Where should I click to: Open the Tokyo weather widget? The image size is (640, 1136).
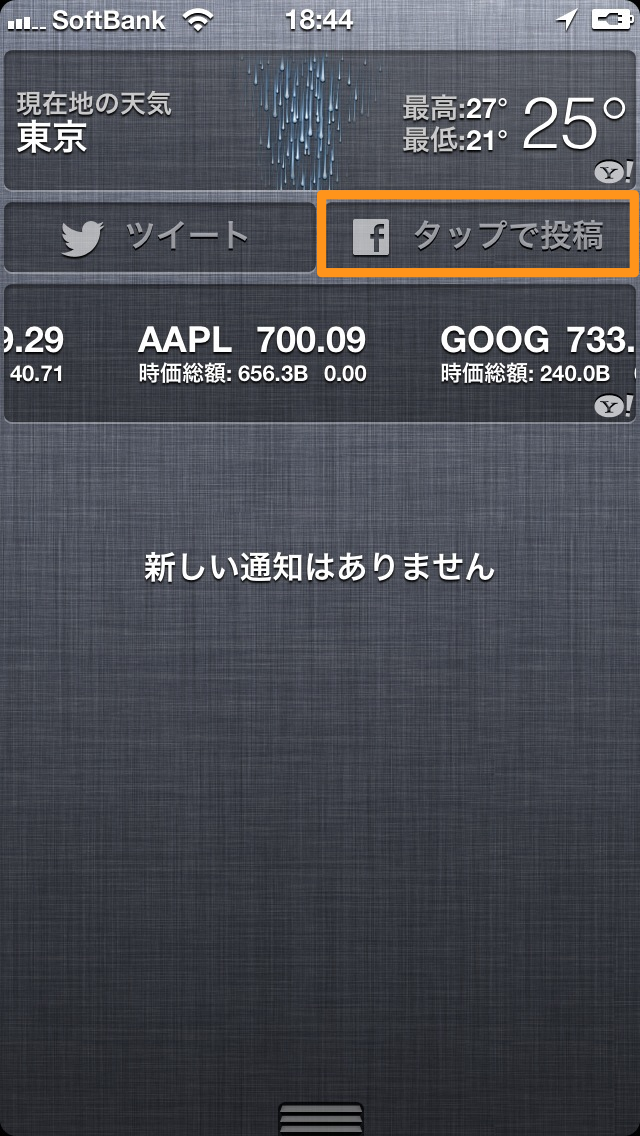320,121
